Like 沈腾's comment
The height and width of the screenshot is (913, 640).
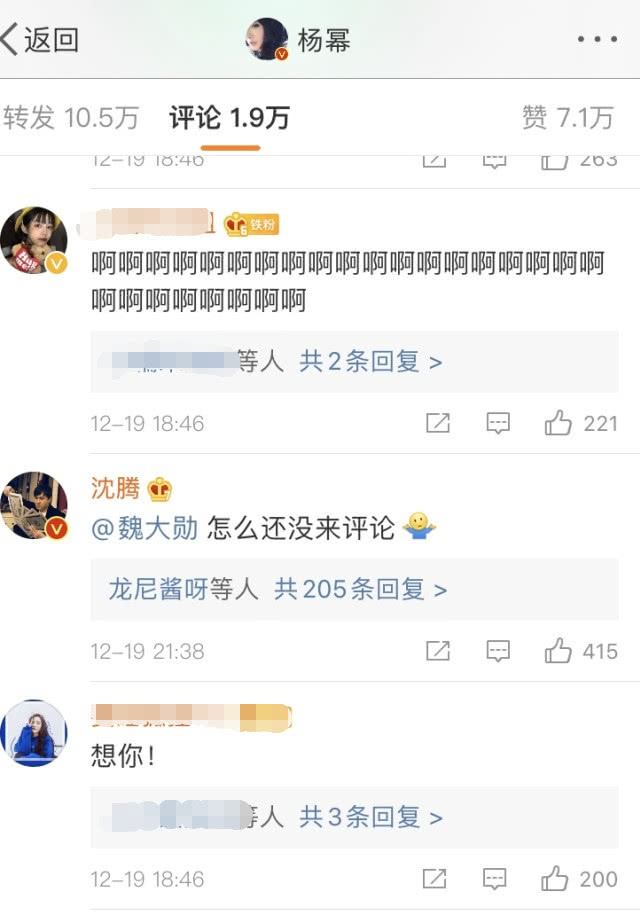[558, 651]
